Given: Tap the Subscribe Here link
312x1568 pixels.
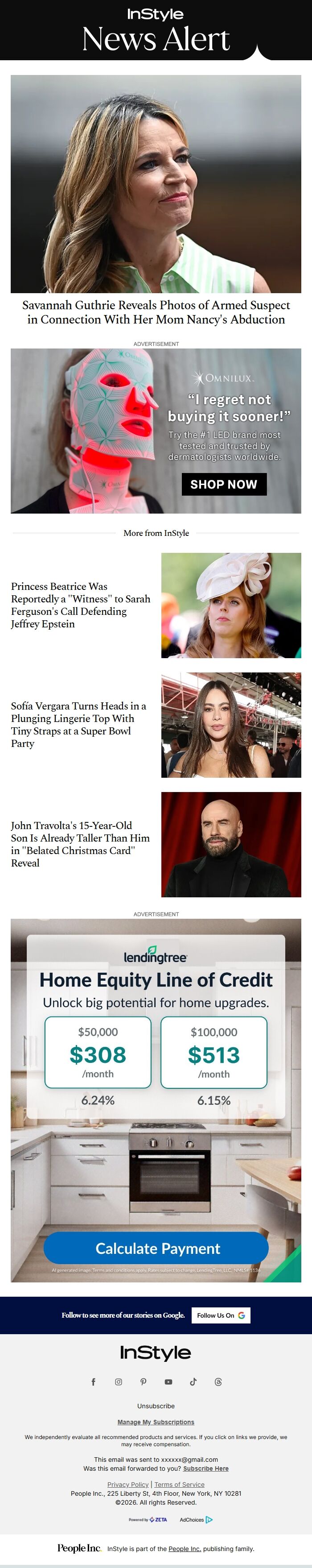Looking at the screenshot, I should [205, 1469].
